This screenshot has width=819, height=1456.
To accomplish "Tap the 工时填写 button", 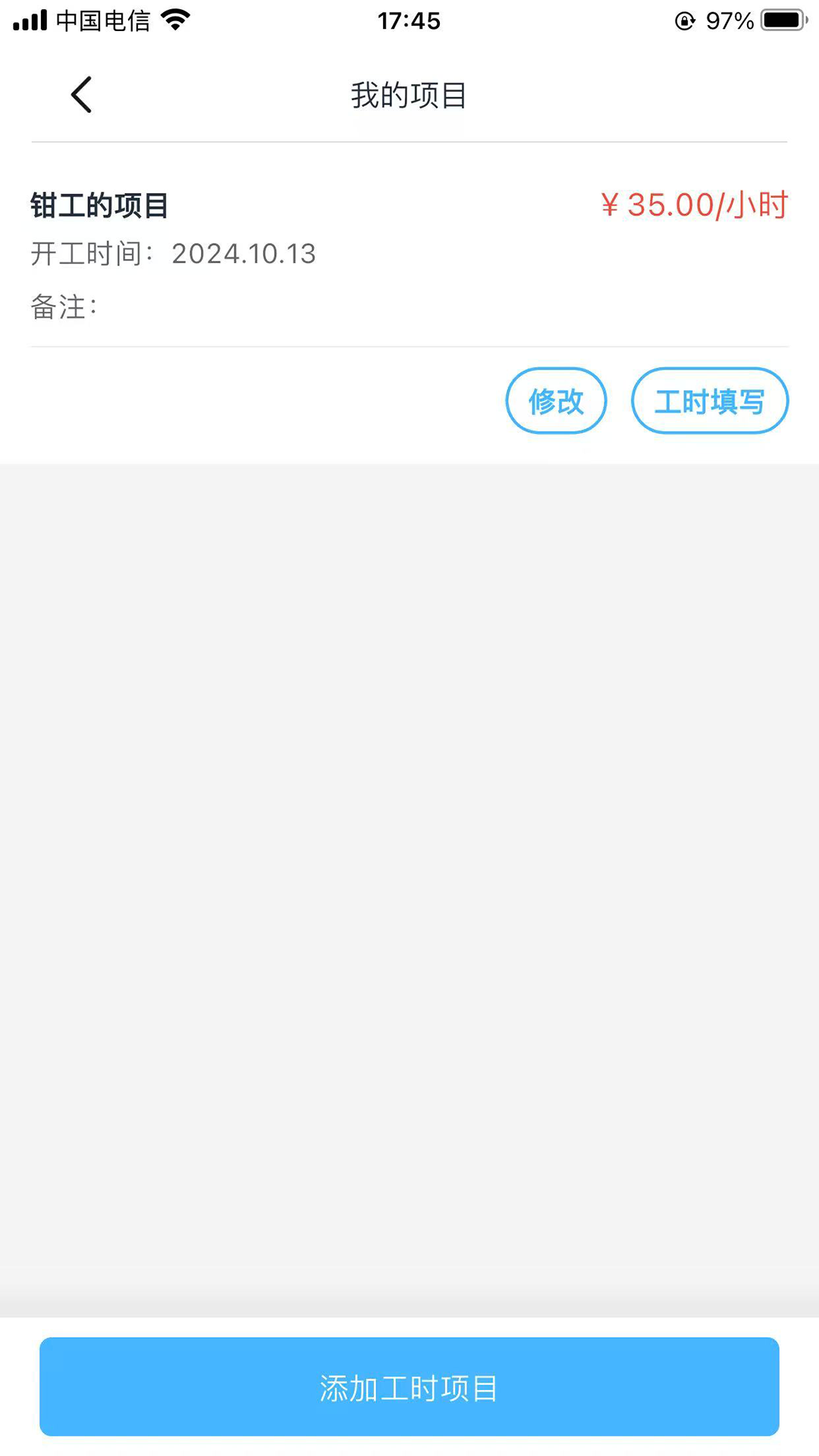I will (x=709, y=400).
